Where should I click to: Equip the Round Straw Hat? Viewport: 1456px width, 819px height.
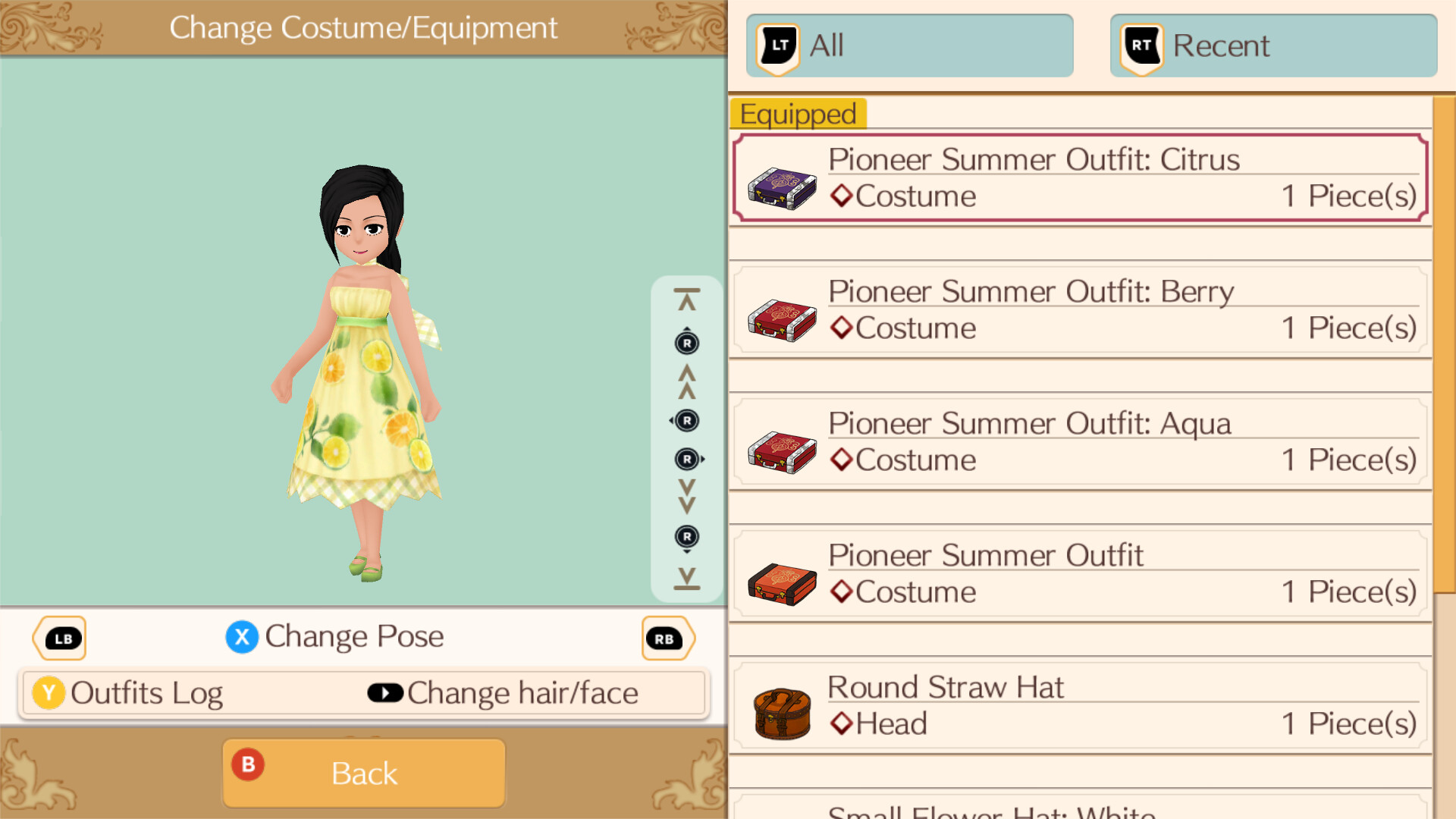1081,706
